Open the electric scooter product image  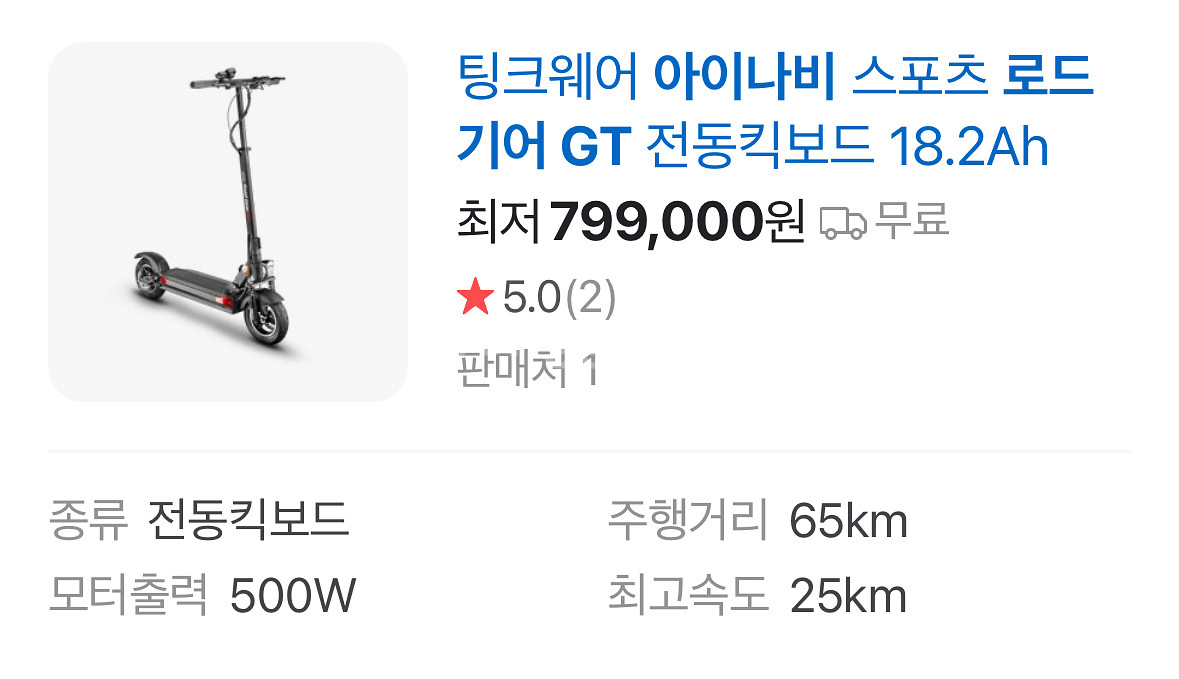pos(228,221)
